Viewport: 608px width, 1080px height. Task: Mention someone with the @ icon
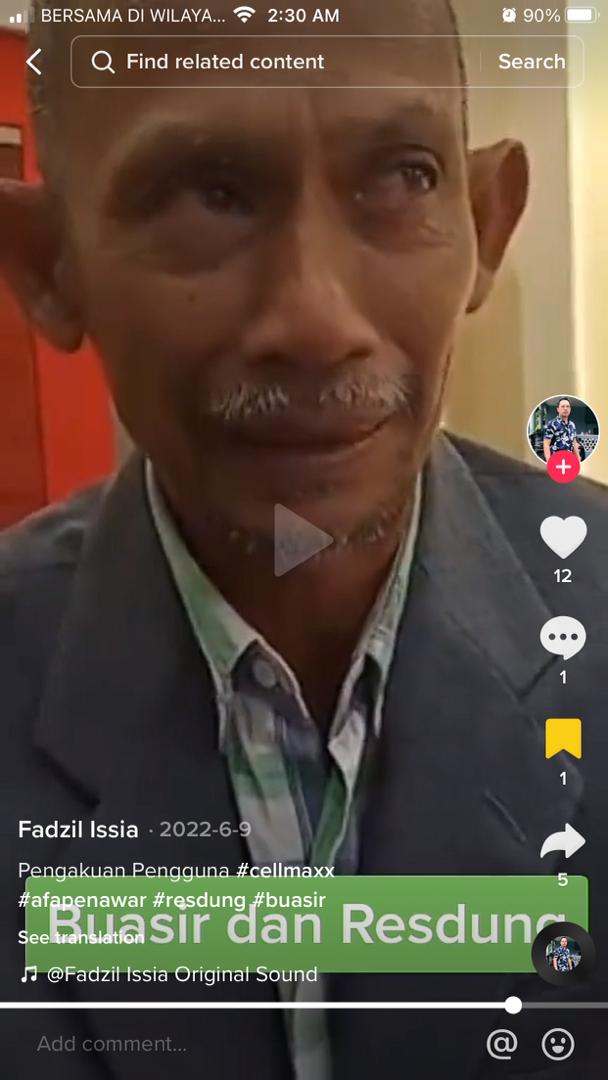[501, 1044]
